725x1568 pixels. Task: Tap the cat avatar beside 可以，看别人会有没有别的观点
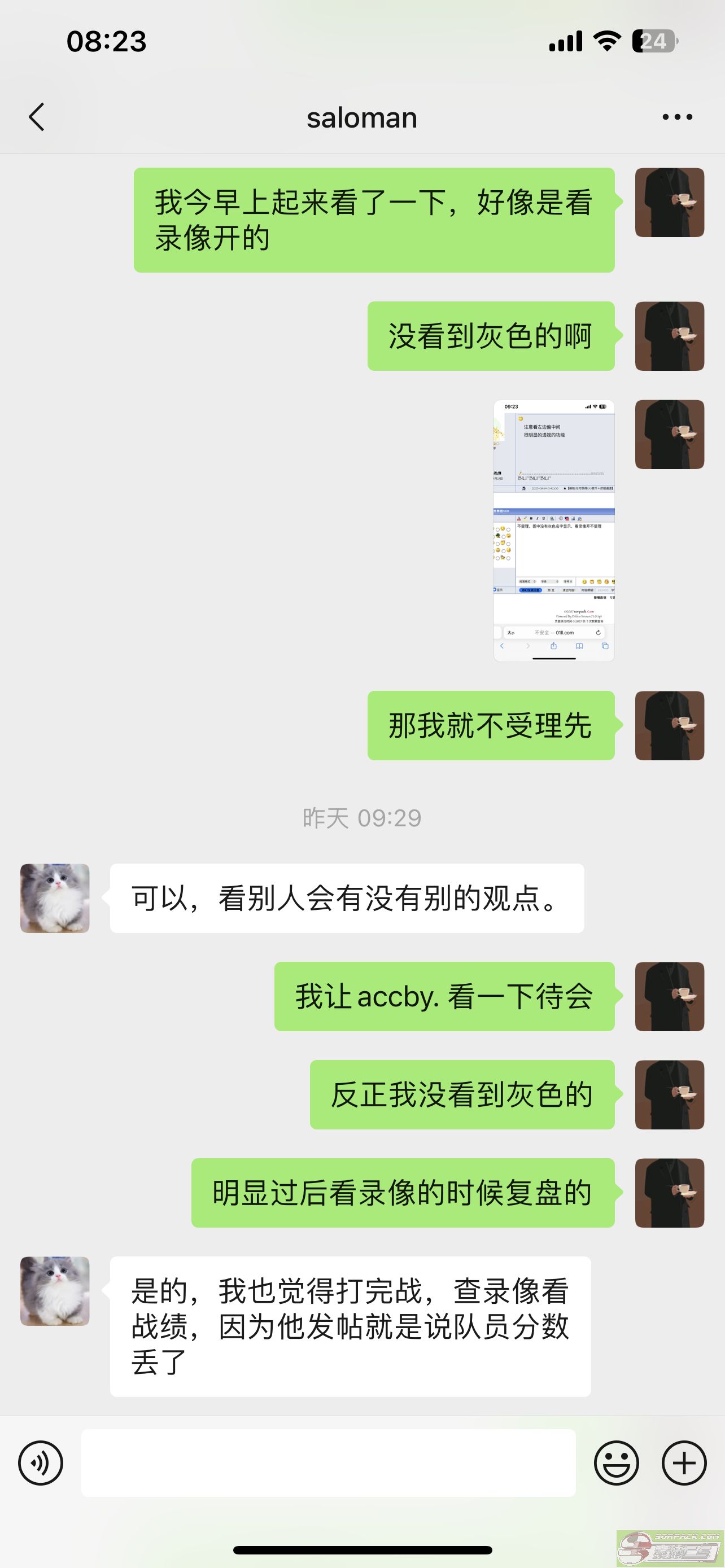55,898
